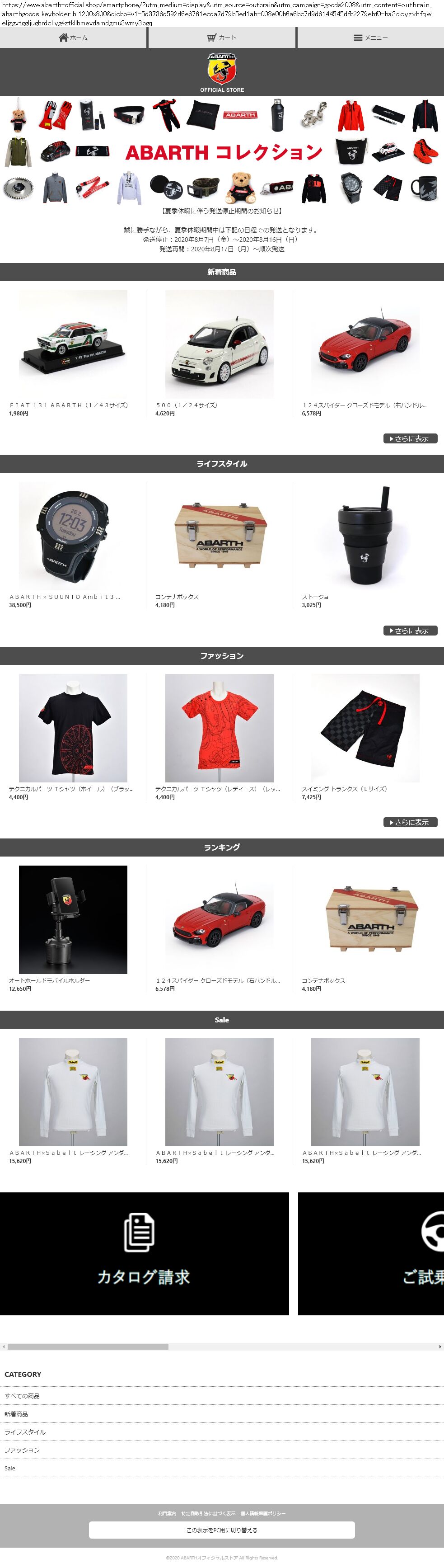Switch display to PC version

(x=221, y=1530)
